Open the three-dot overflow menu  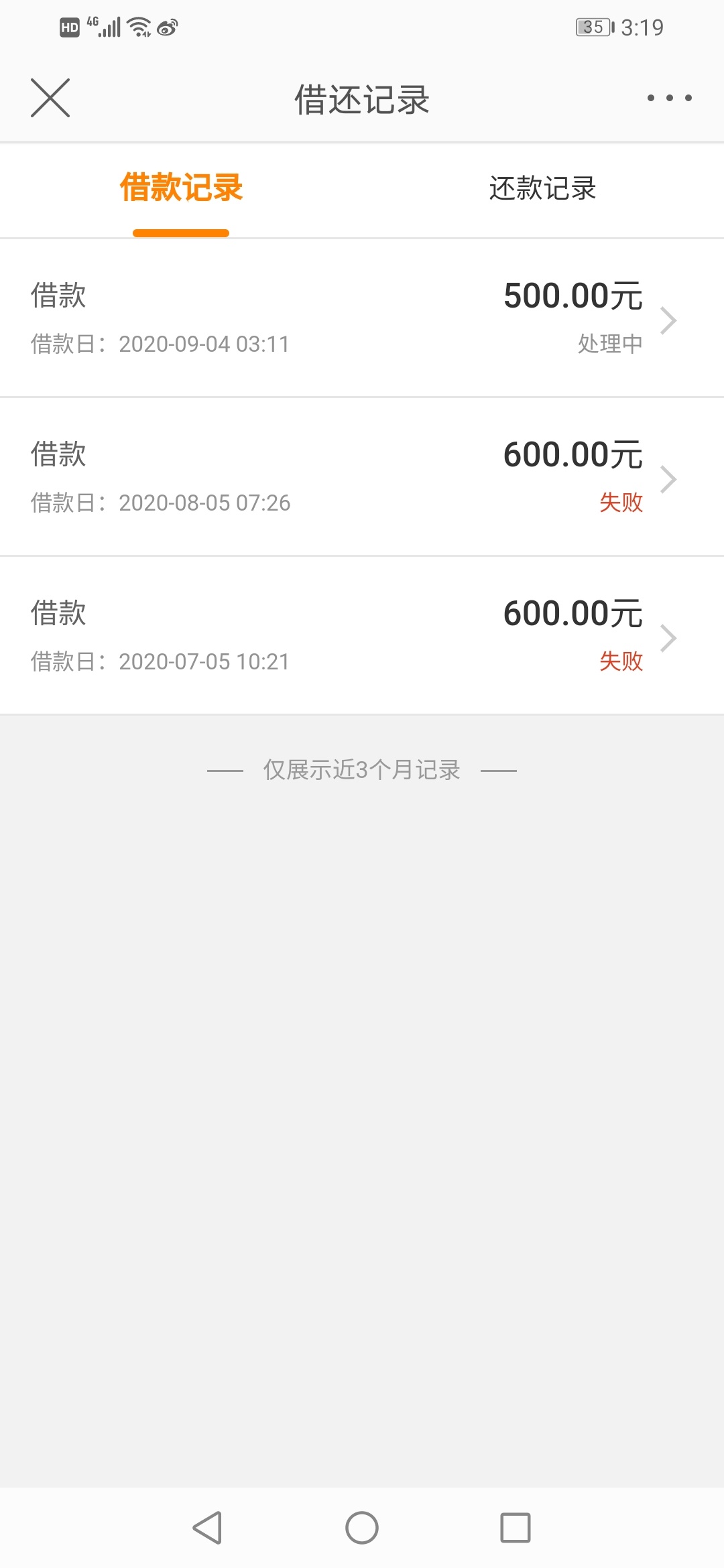click(669, 98)
